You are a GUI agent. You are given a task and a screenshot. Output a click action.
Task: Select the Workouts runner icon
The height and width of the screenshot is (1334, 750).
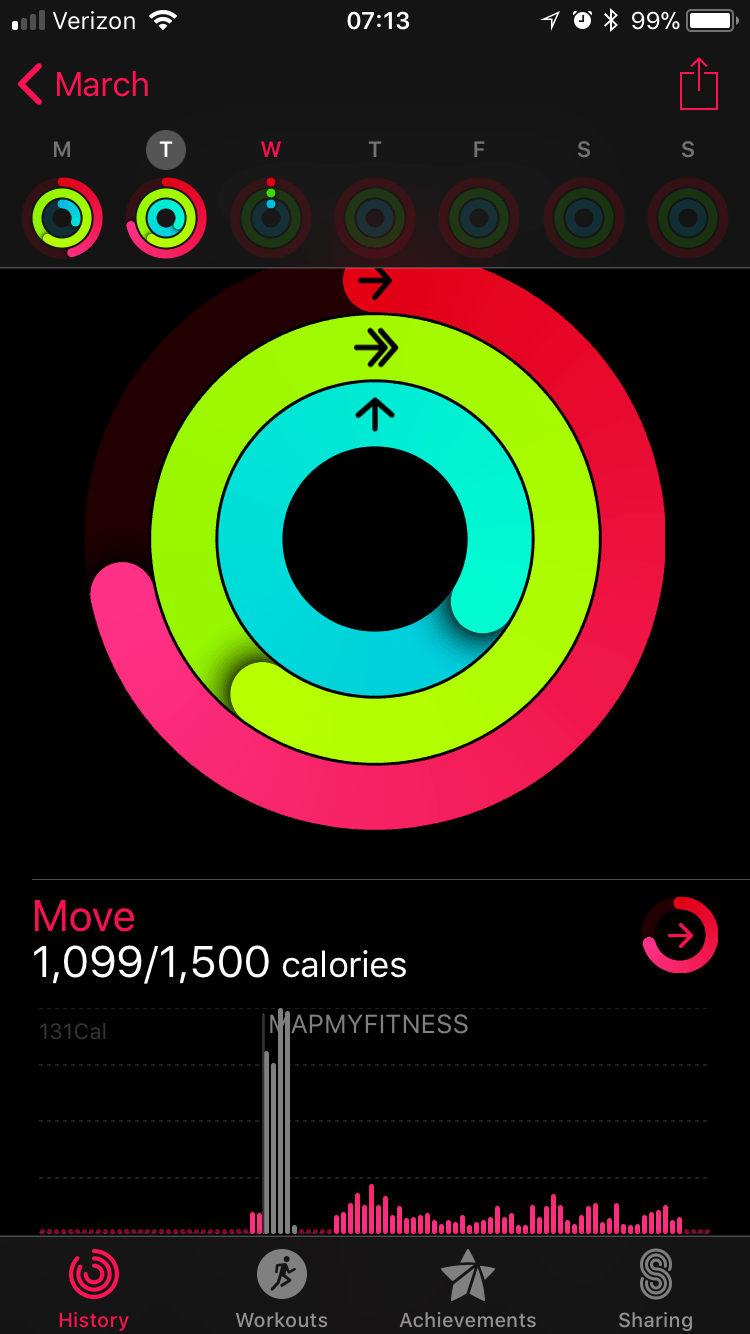pyautogui.click(x=281, y=1274)
